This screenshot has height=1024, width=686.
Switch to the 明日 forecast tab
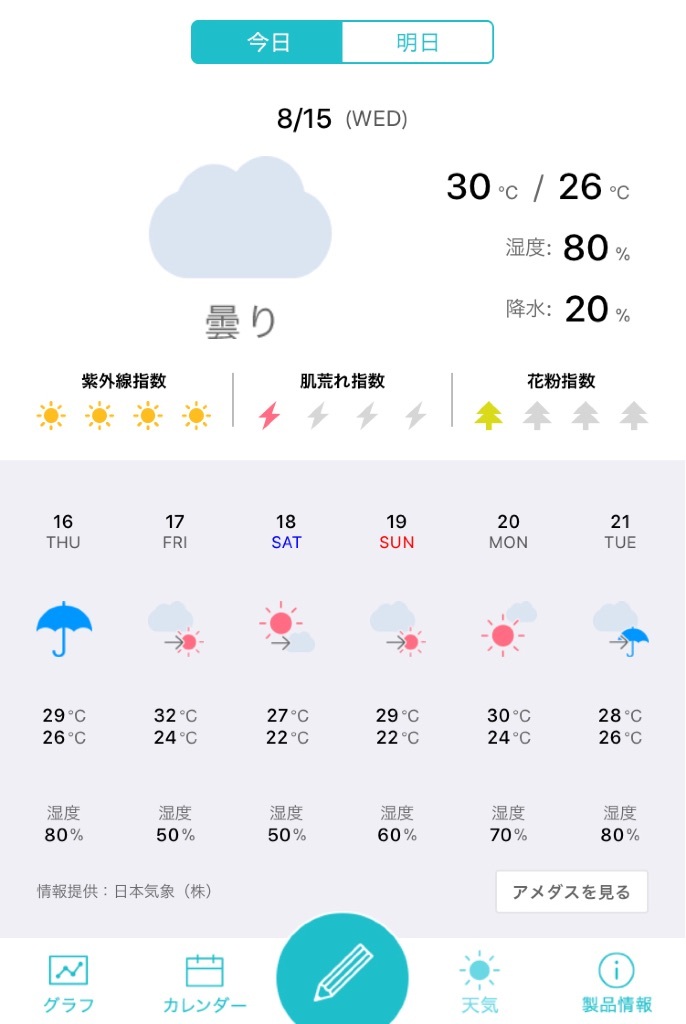tap(417, 43)
